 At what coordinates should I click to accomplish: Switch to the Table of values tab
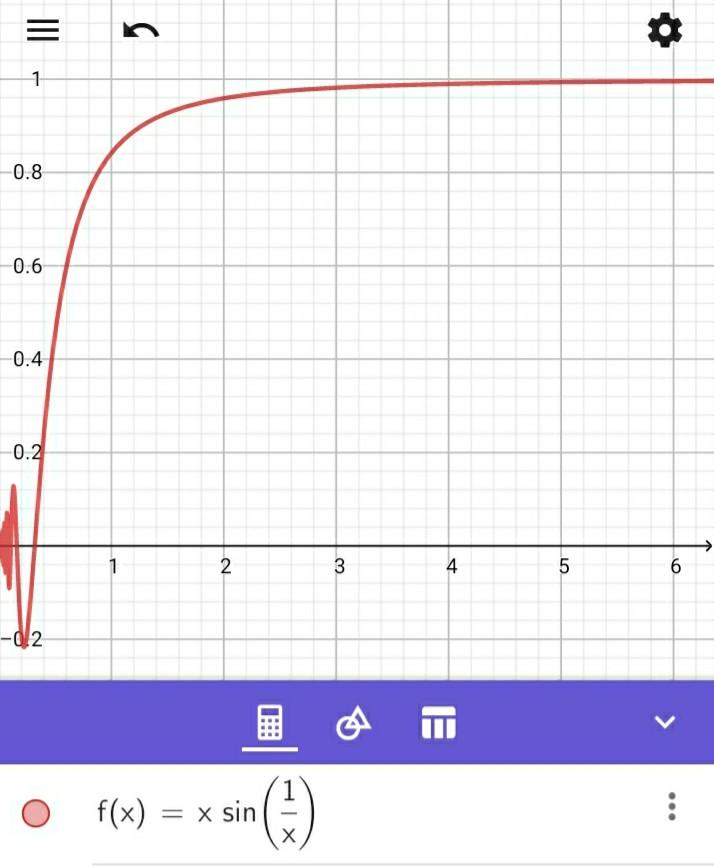pyautogui.click(x=438, y=721)
